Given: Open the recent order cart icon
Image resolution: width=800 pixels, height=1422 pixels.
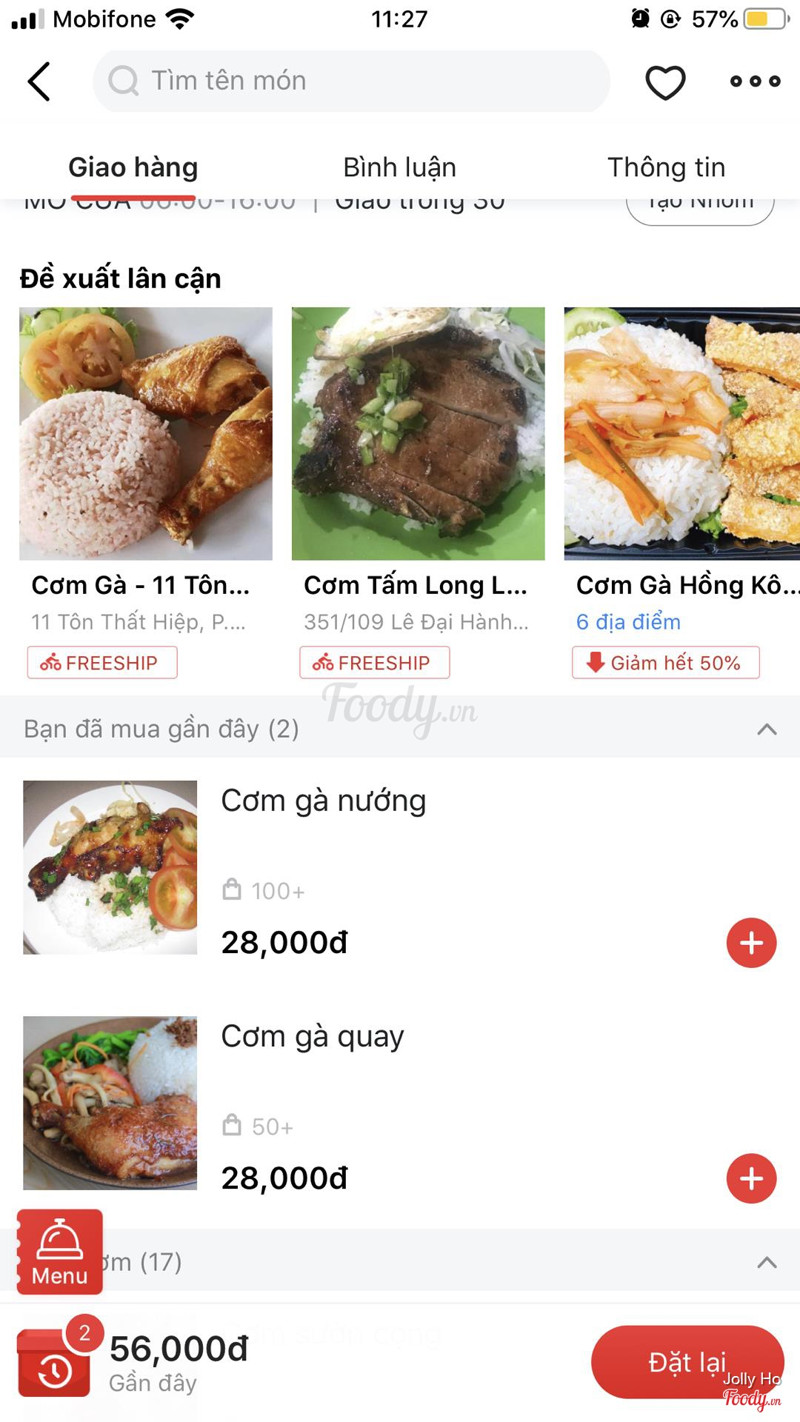Looking at the screenshot, I should (x=54, y=1362).
